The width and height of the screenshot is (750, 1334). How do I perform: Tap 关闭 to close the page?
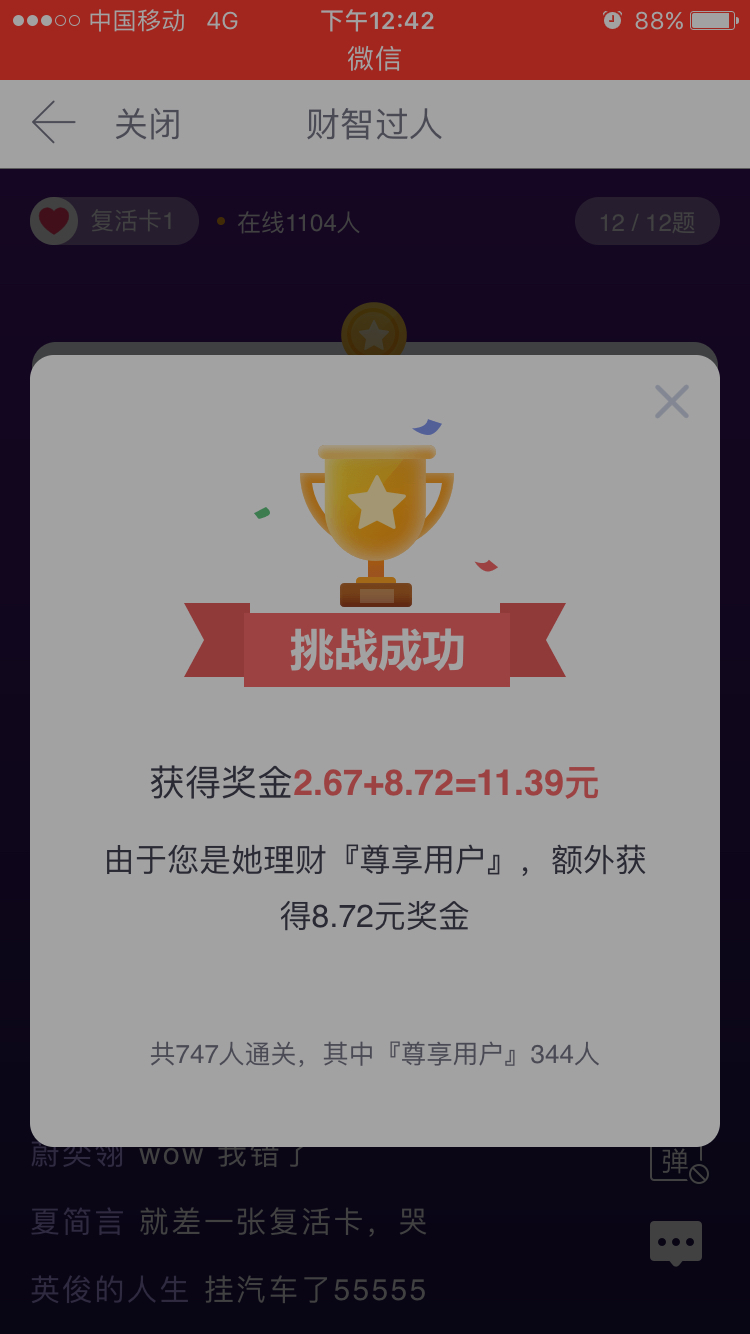pos(148,125)
